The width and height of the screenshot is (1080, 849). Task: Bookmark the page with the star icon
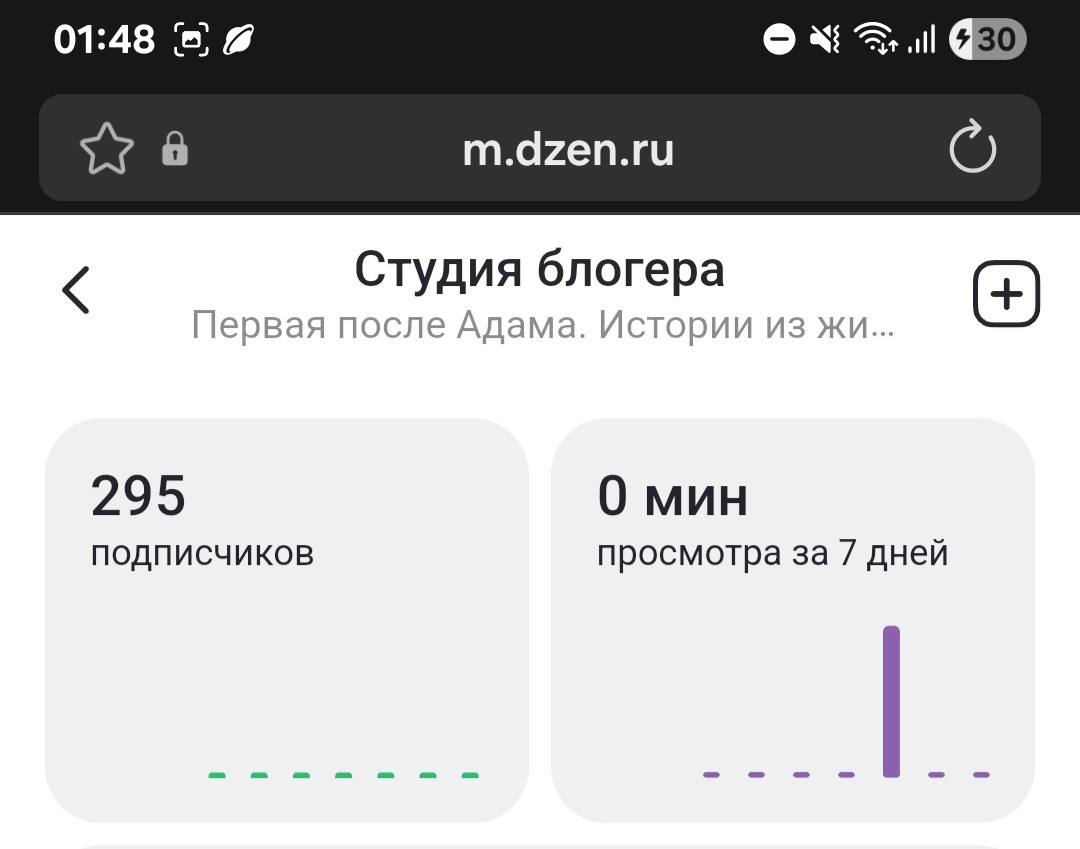[107, 148]
